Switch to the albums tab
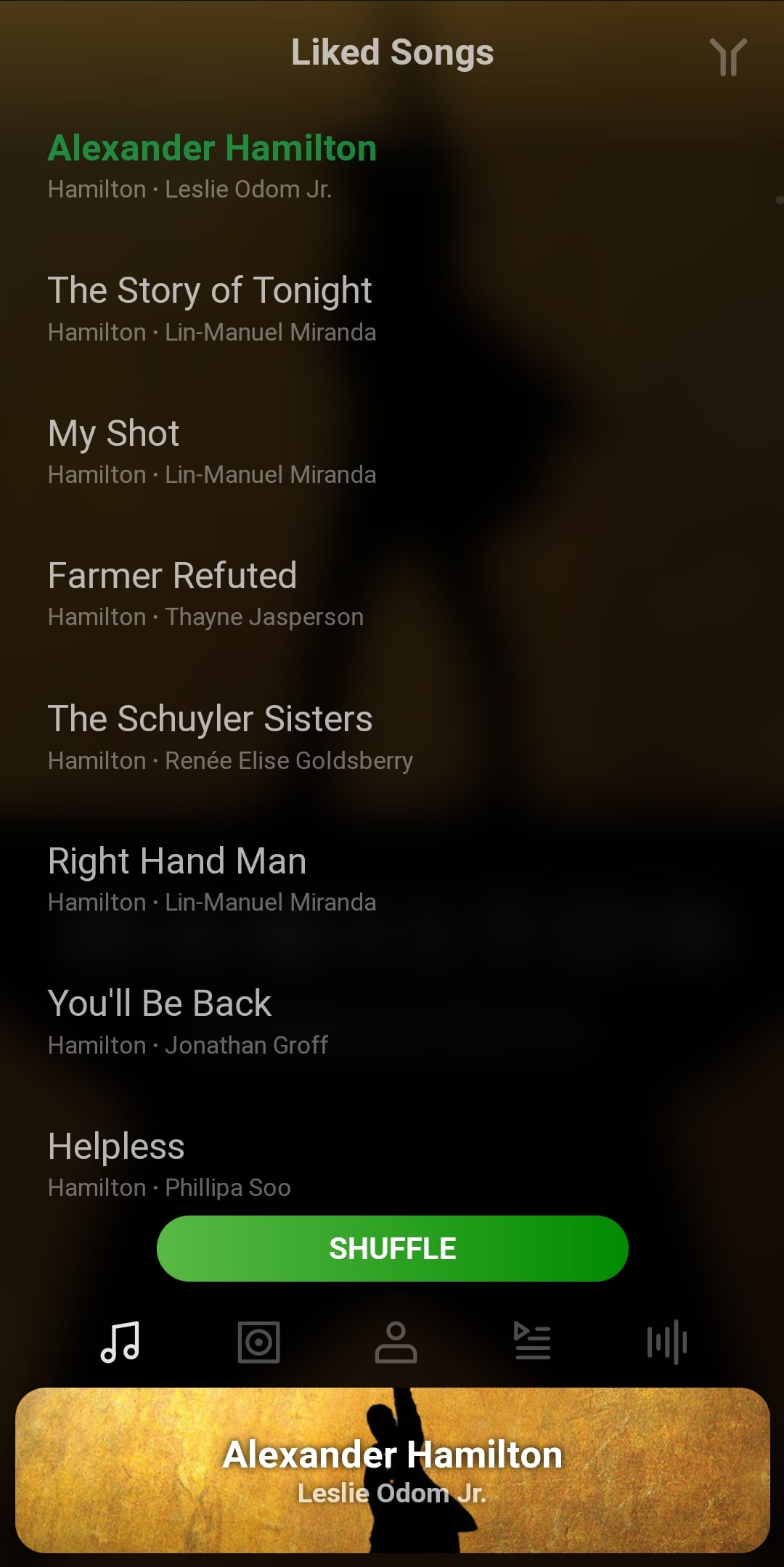Image resolution: width=784 pixels, height=1567 pixels. click(x=258, y=1342)
